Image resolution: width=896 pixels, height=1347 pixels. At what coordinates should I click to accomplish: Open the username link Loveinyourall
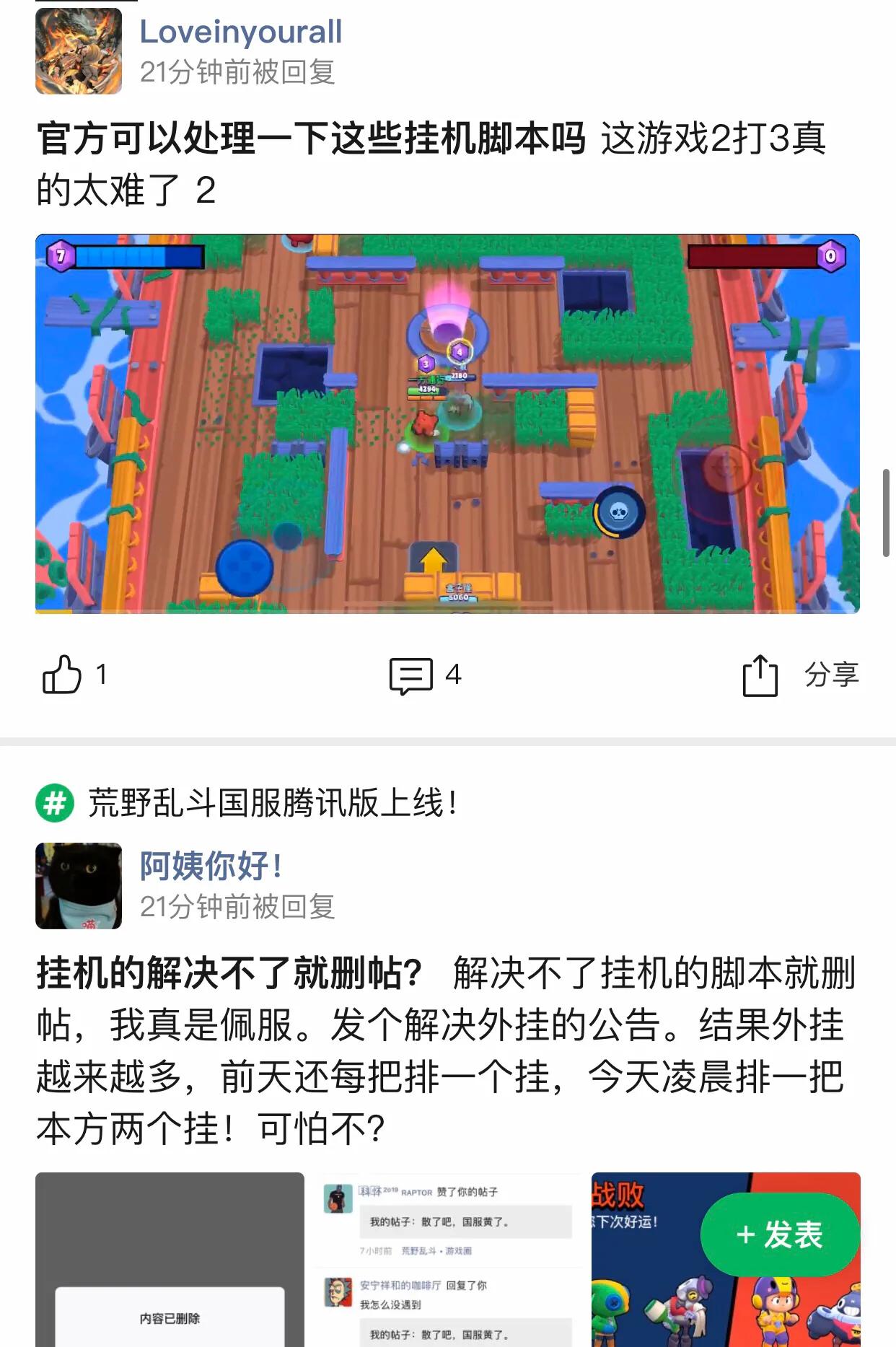coord(240,32)
